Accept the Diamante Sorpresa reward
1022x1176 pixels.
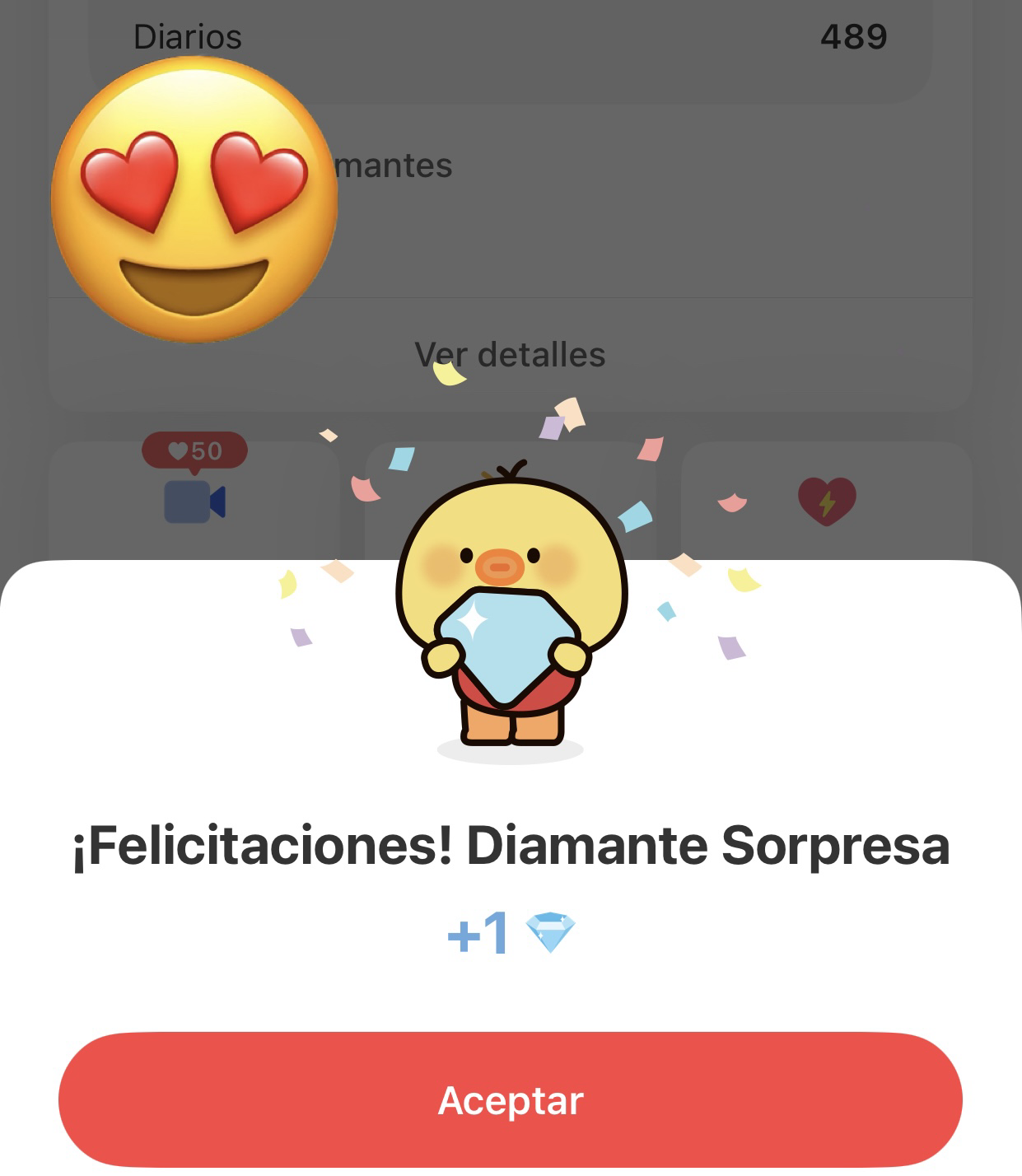511,1100
